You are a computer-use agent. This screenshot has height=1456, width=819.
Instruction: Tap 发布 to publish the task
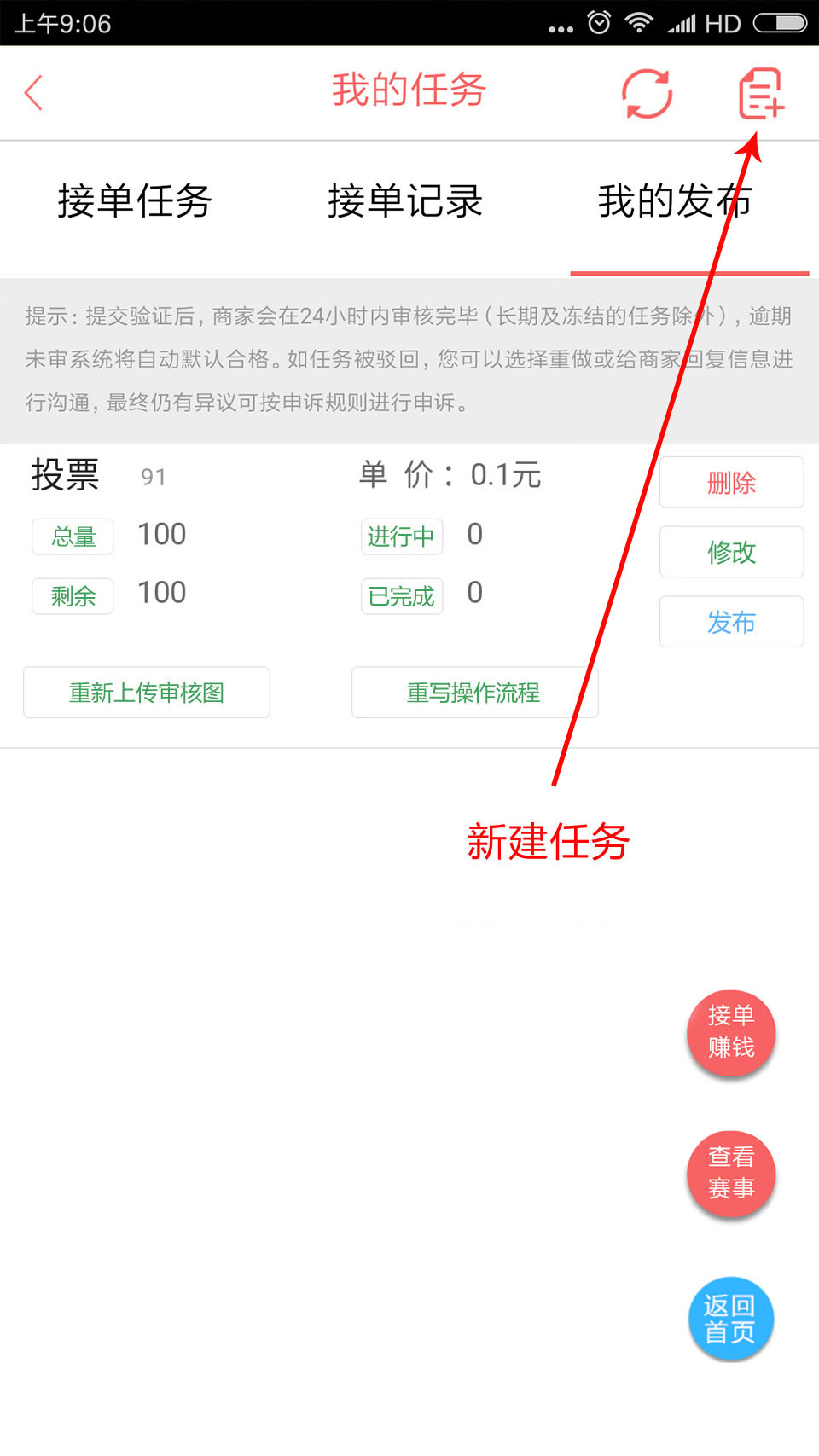[x=731, y=623]
